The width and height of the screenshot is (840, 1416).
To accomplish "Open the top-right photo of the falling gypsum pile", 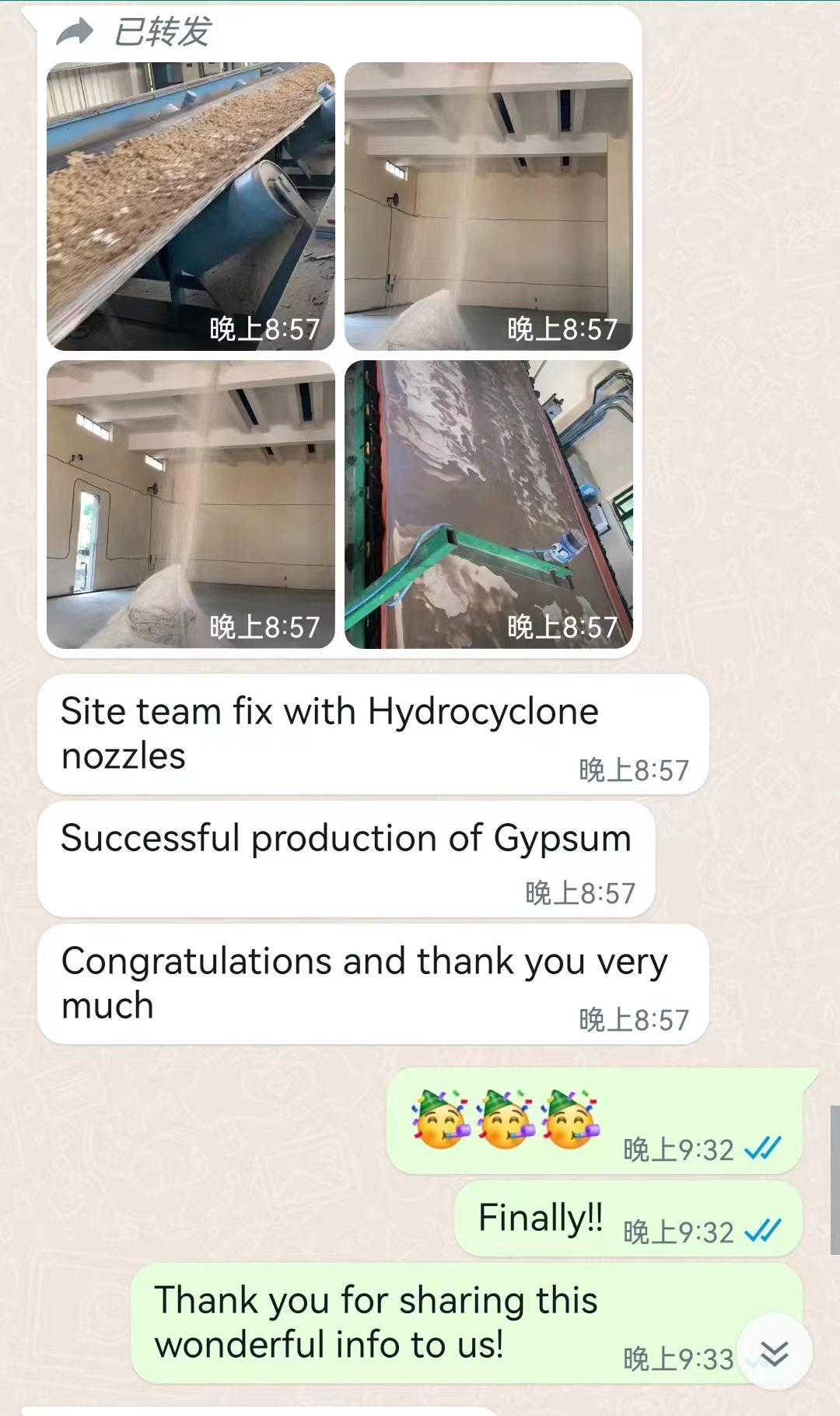I will [488, 206].
